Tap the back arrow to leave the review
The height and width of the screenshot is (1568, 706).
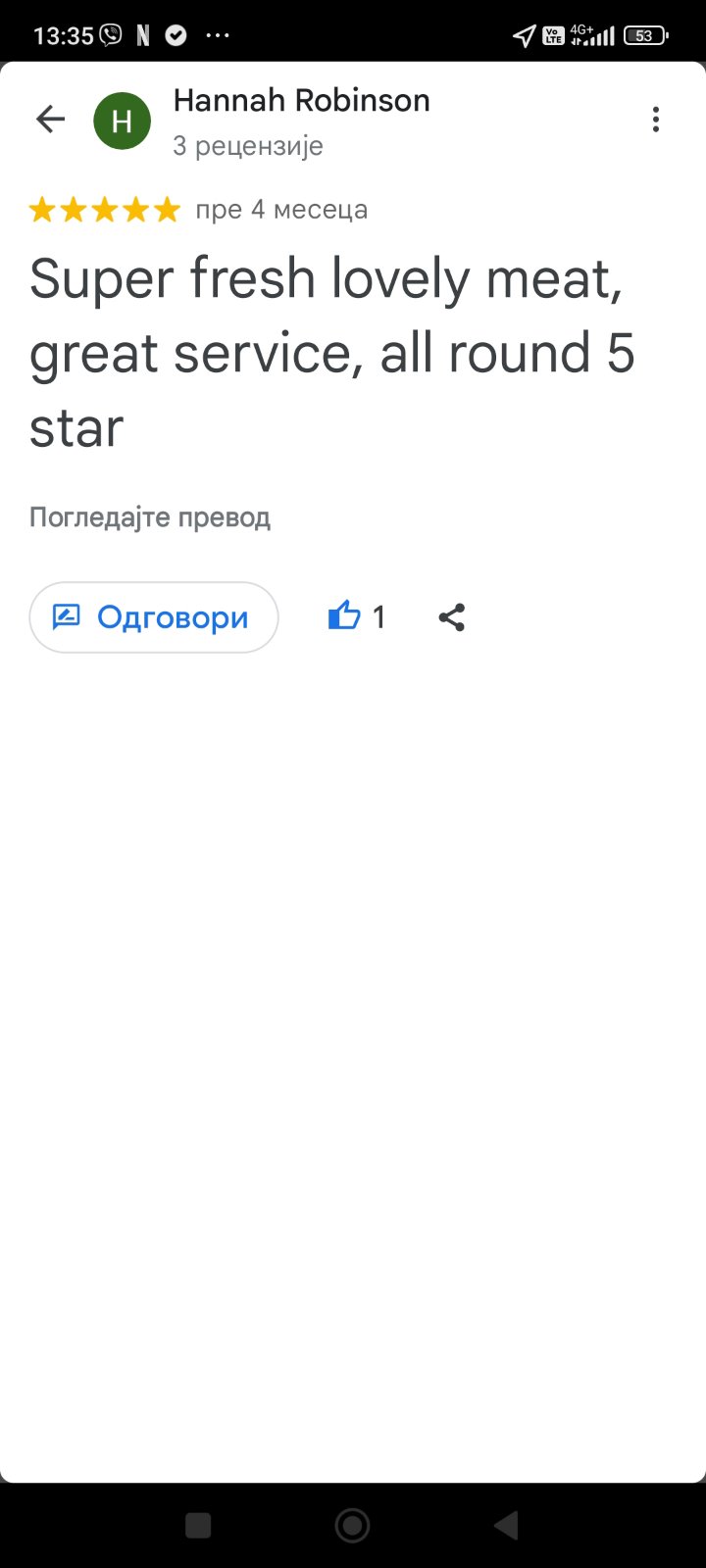[49, 119]
